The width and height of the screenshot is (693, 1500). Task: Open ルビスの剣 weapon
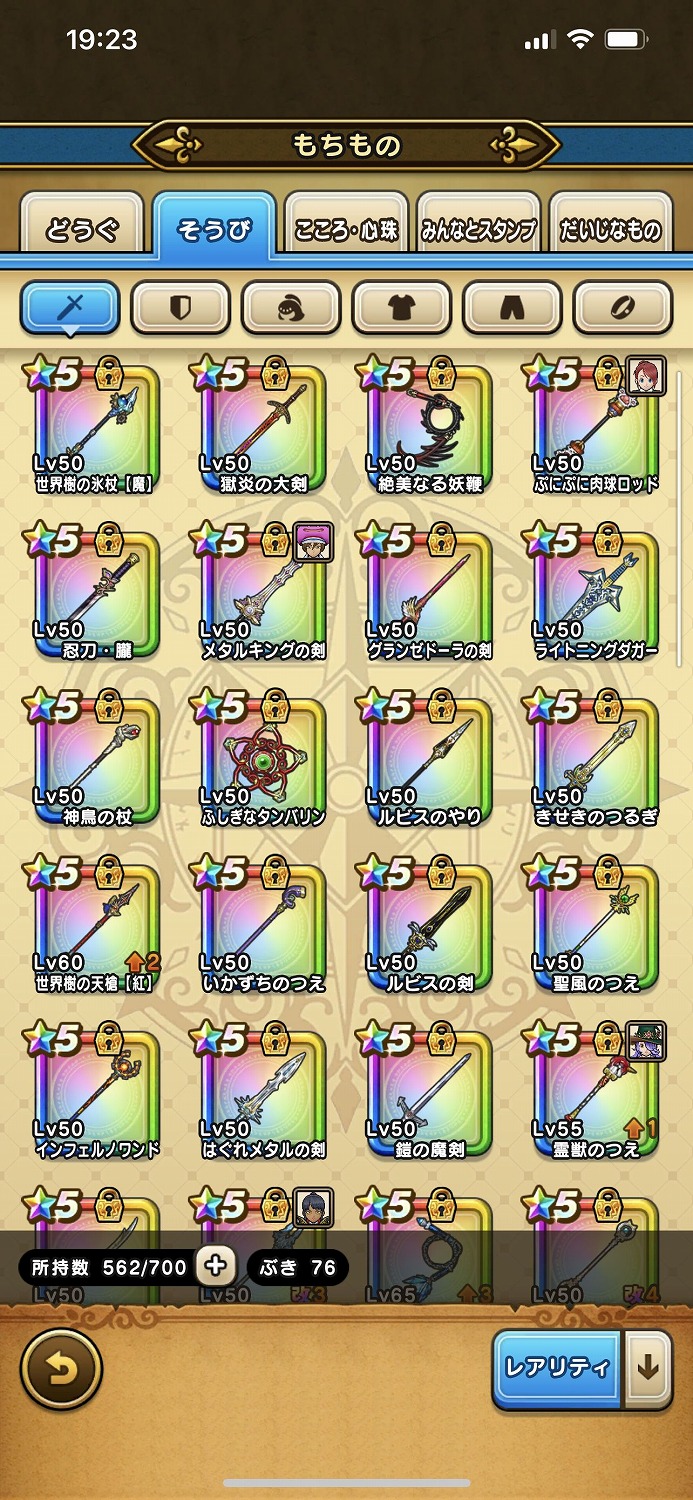(428, 928)
